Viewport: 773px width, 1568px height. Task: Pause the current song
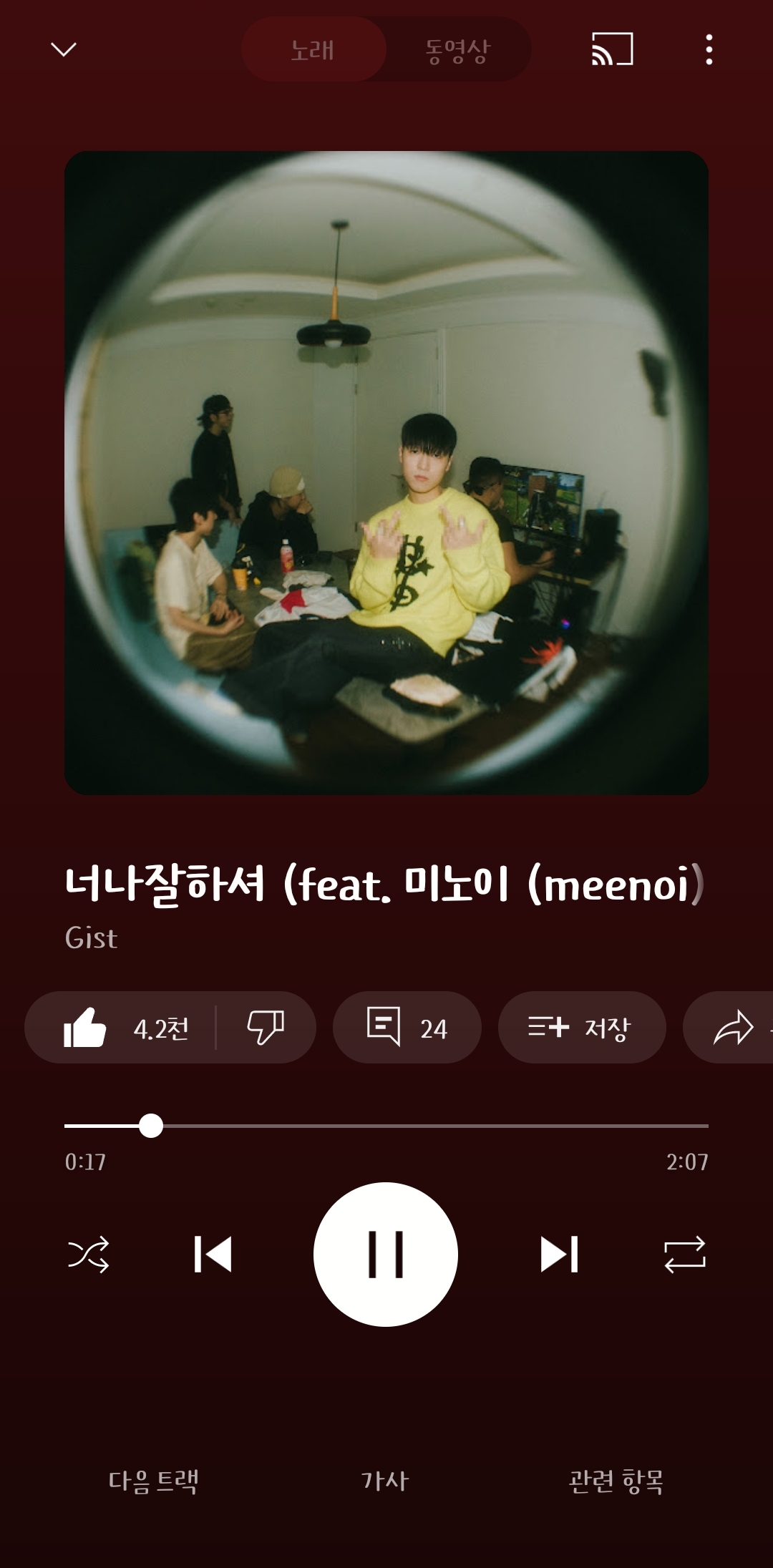386,1255
